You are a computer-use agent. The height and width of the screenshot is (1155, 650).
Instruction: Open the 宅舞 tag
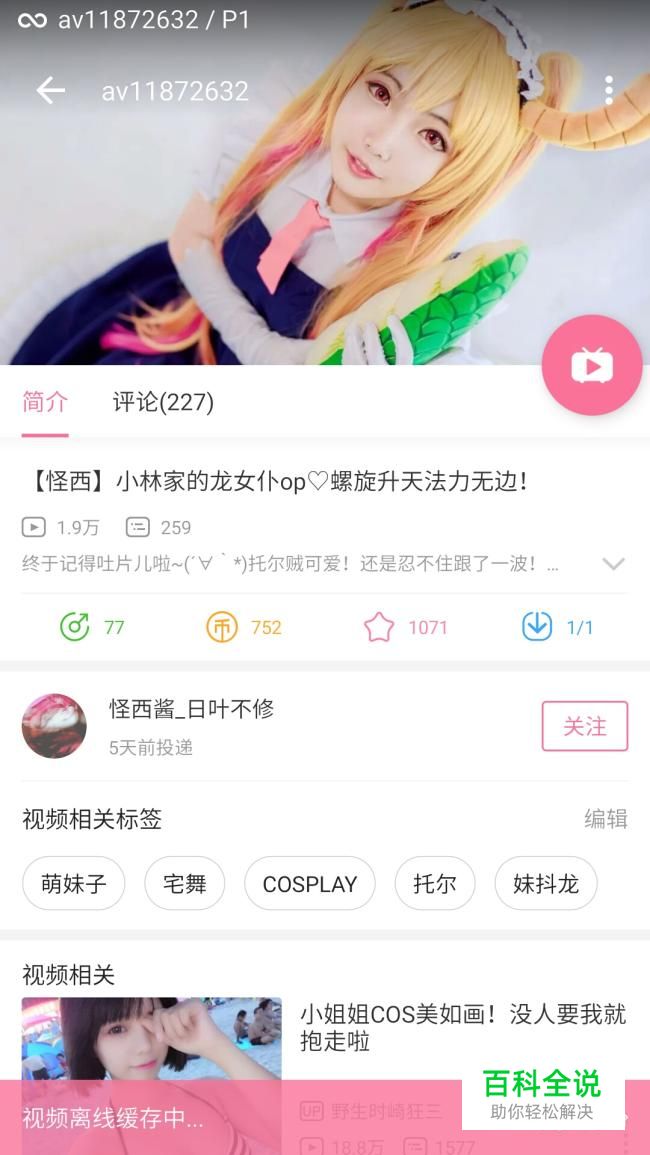(185, 884)
